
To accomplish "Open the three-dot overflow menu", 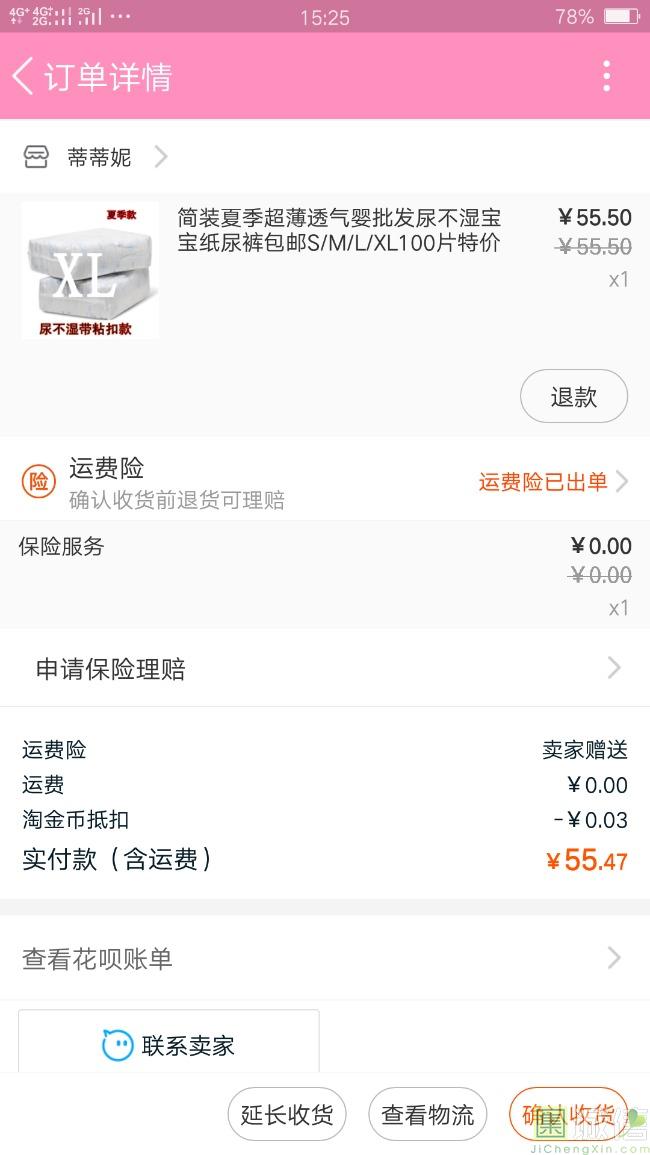I will point(606,76).
